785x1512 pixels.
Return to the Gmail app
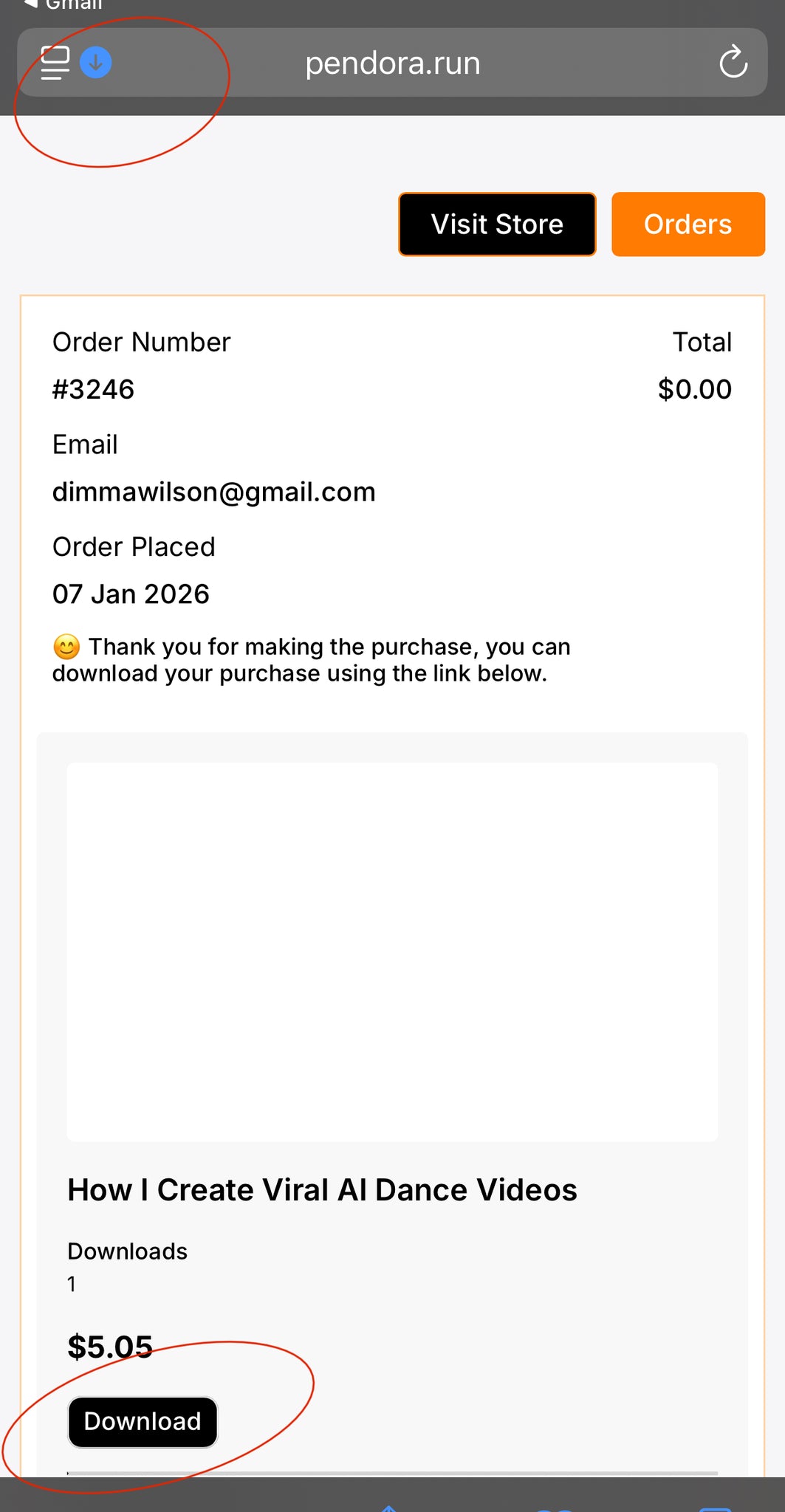click(64, 4)
